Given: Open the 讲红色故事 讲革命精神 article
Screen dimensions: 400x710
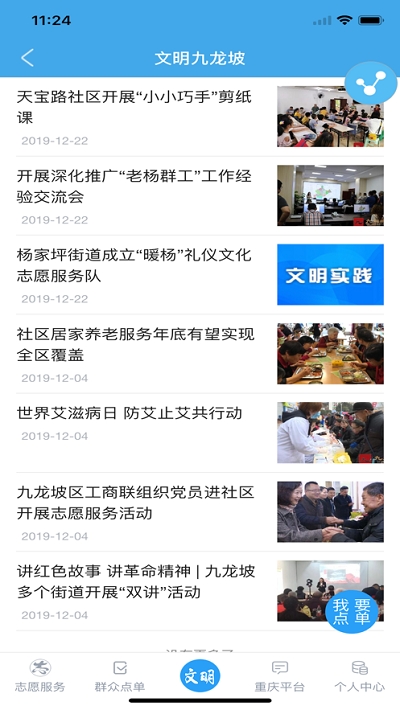Looking at the screenshot, I should 200,591.
